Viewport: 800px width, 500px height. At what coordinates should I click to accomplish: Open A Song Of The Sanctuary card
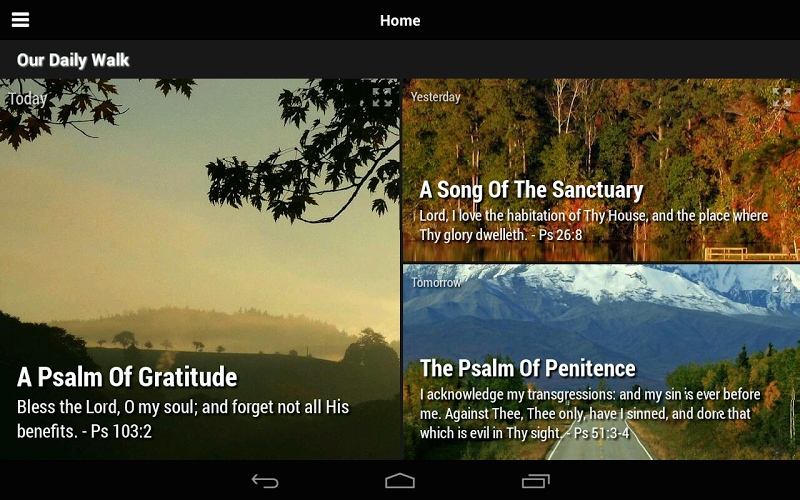point(530,190)
